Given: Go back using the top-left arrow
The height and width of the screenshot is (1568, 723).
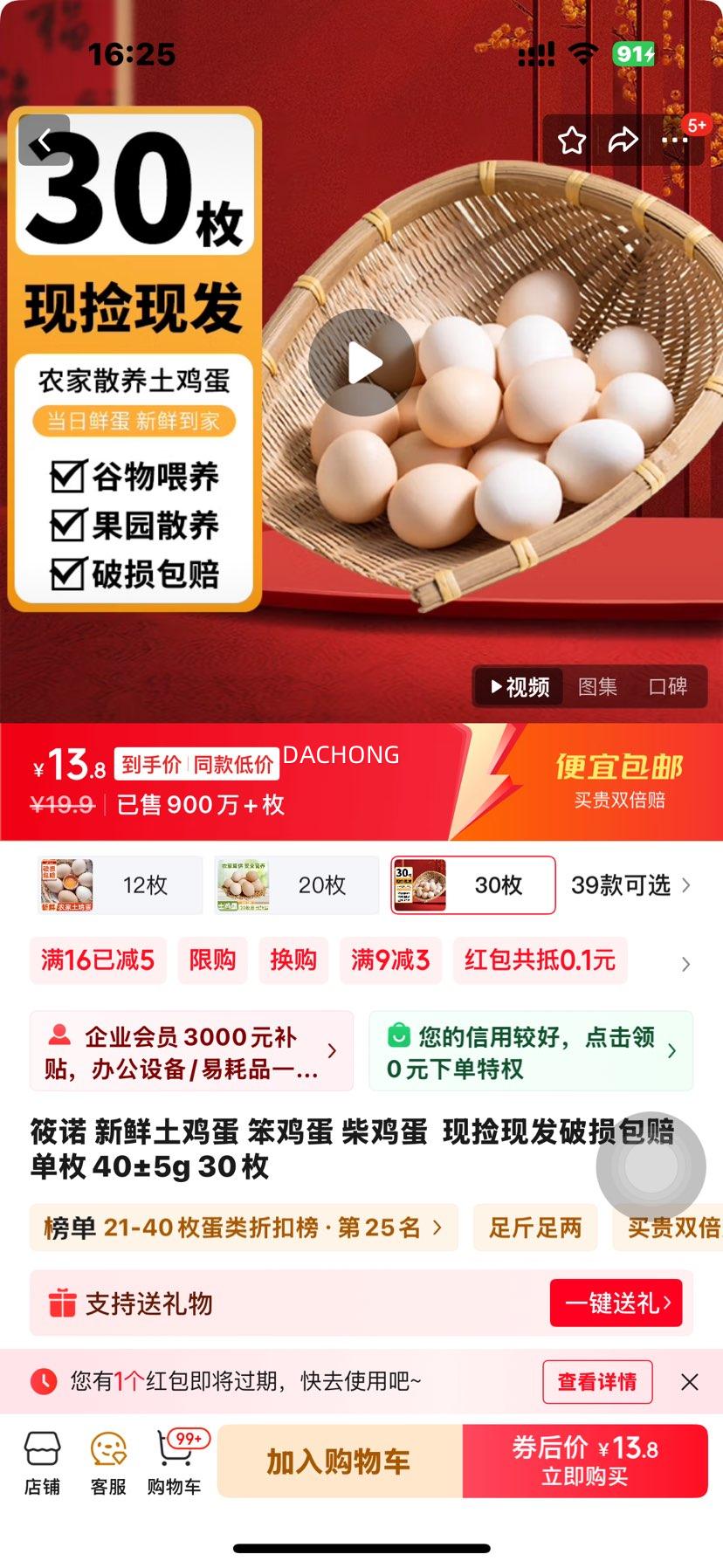Looking at the screenshot, I should 44,140.
